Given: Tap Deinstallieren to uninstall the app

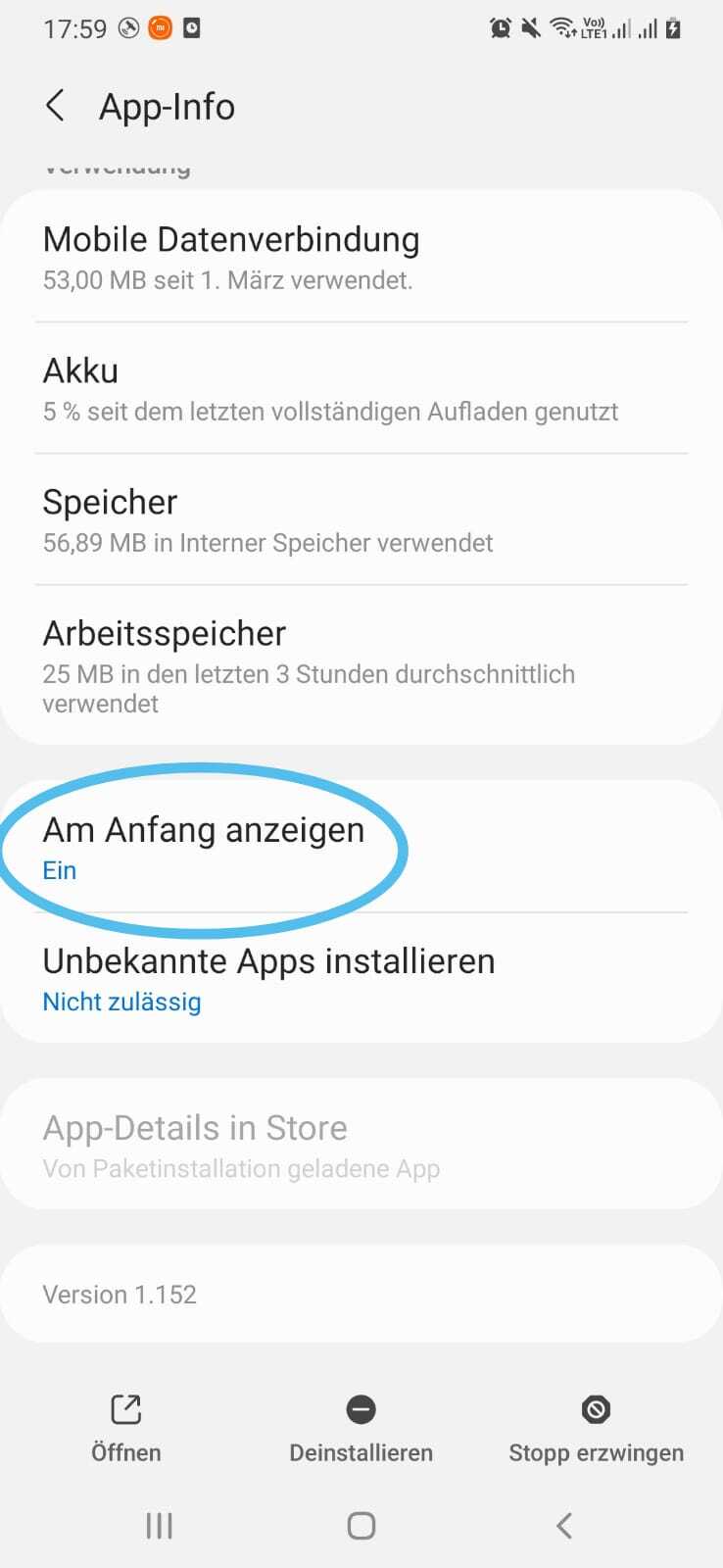Looking at the screenshot, I should click(x=361, y=1429).
